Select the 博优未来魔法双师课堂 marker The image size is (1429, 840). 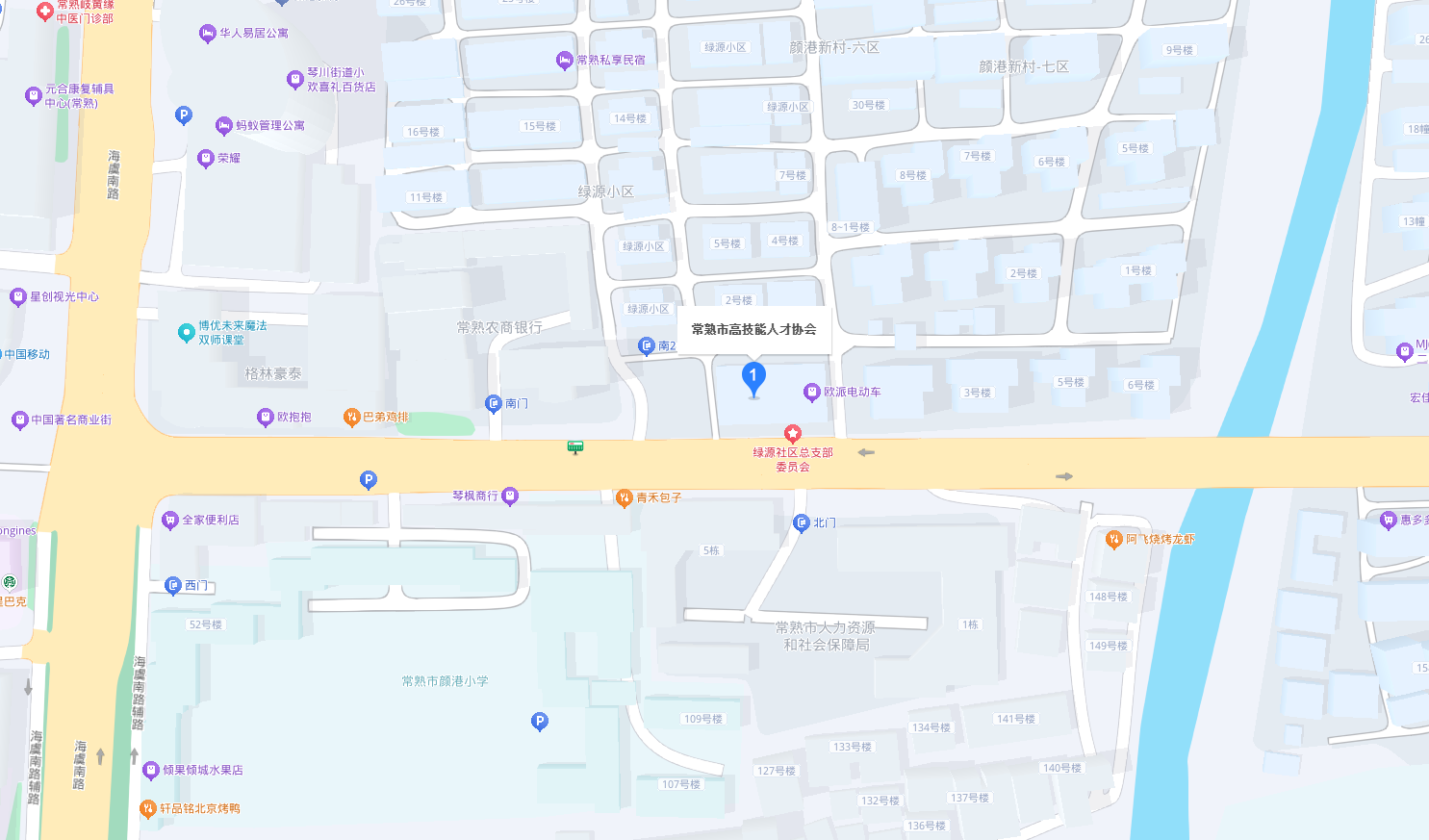pos(187,333)
